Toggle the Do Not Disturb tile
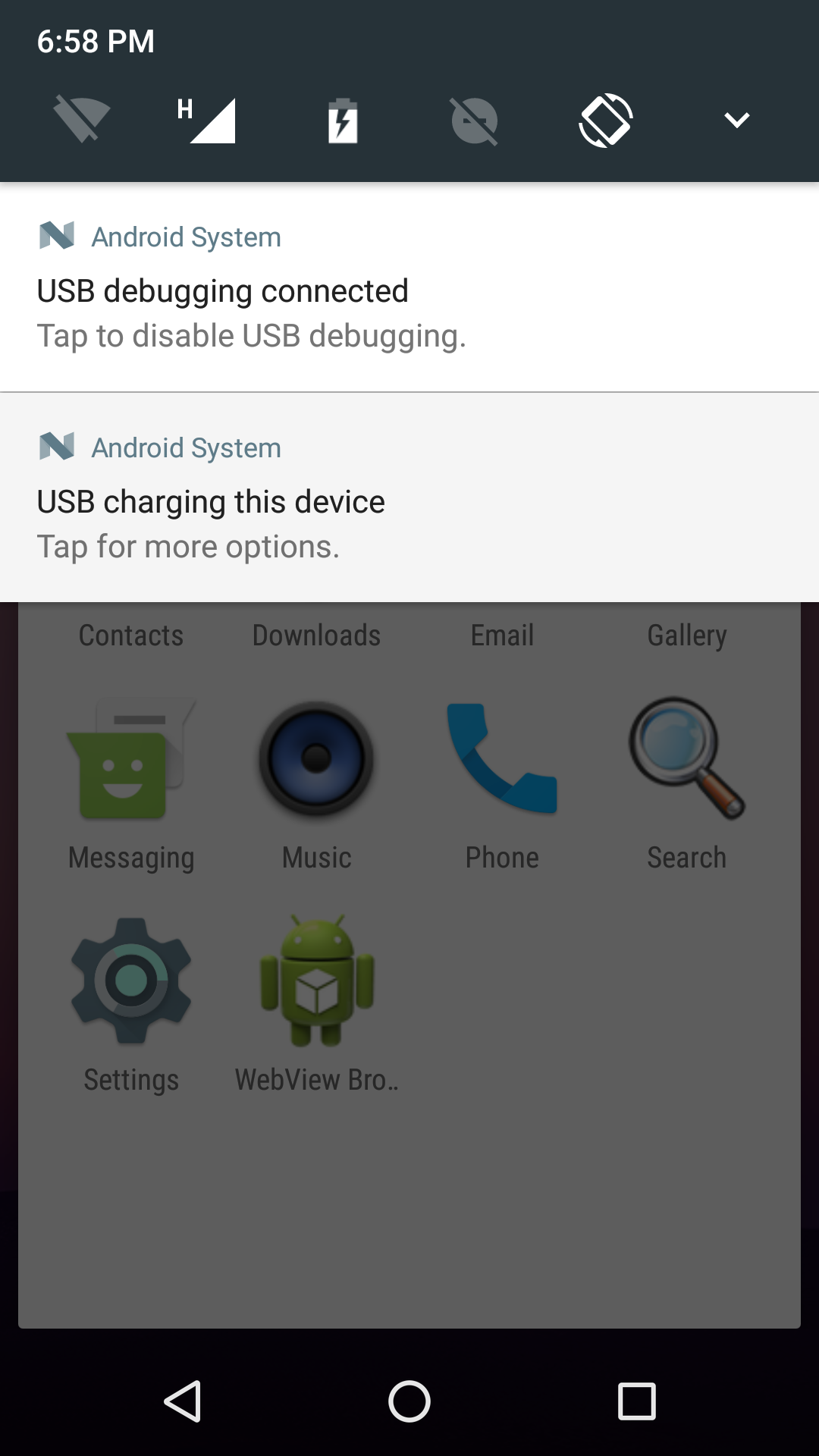 [x=474, y=120]
